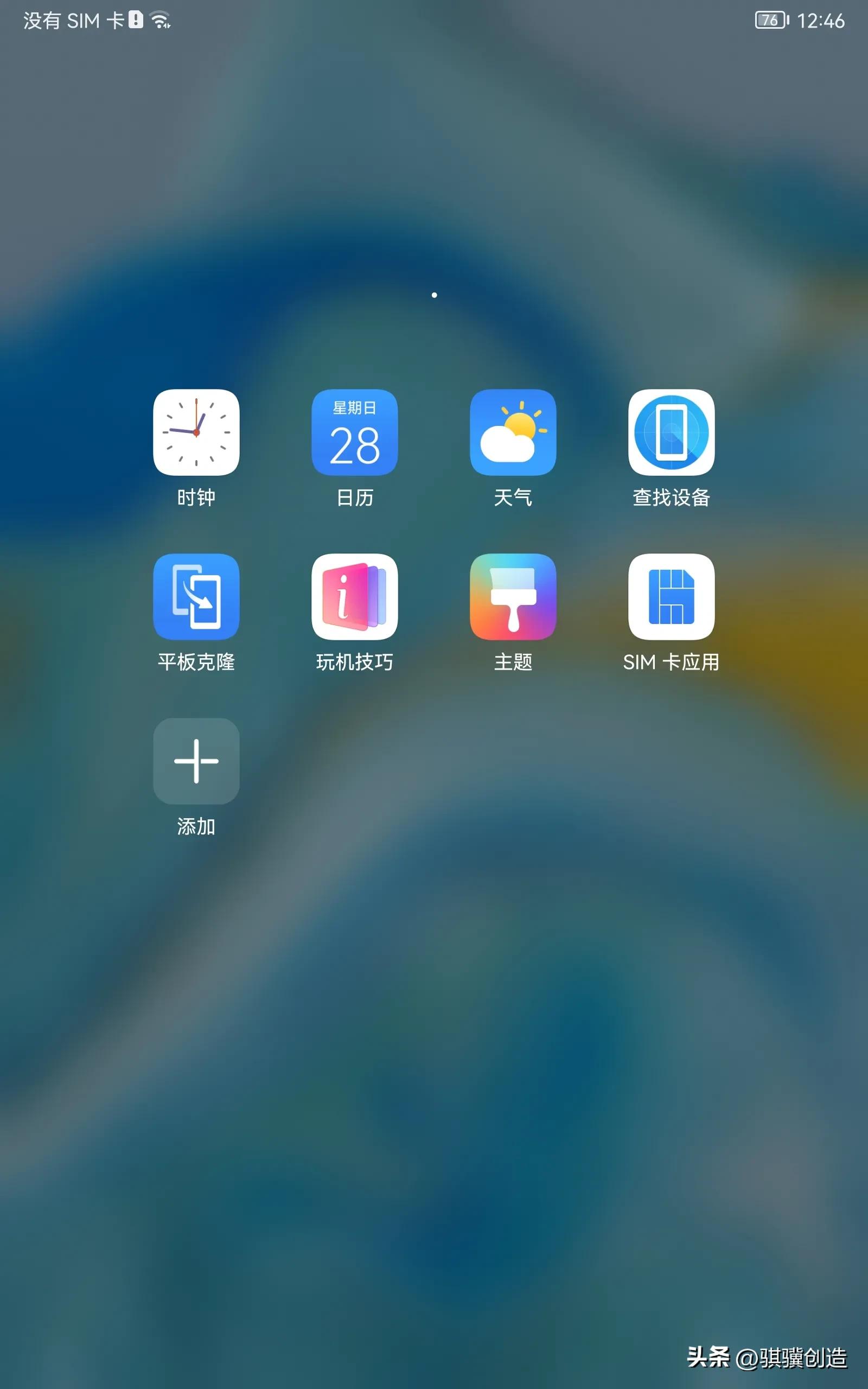Launch the 日历 calendar app
Viewport: 868px width, 1389px height.
coord(354,432)
